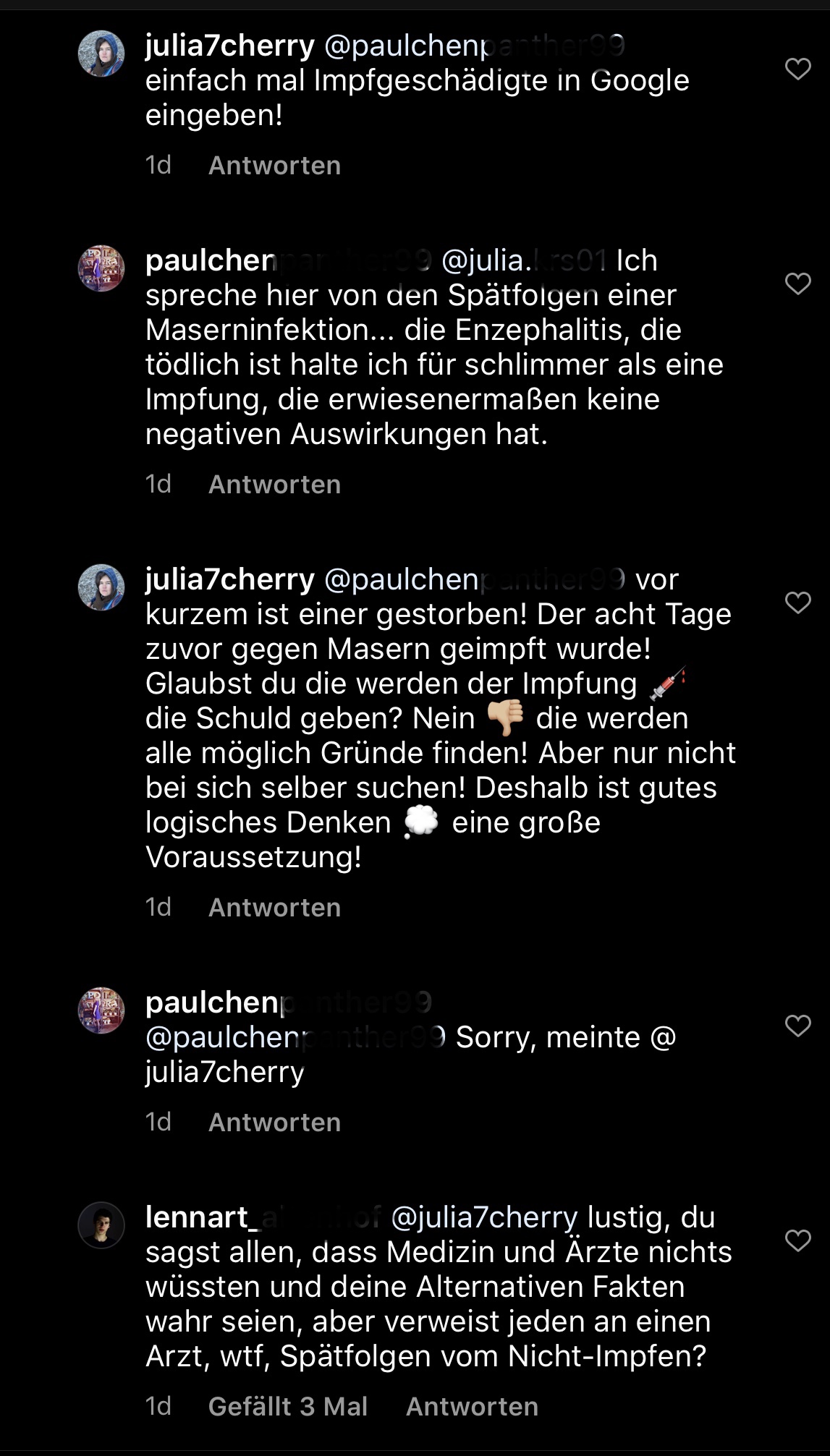Image resolution: width=830 pixels, height=1456 pixels.
Task: Open the @julia7cherry mention in lennart's comment
Action: click(484, 1218)
